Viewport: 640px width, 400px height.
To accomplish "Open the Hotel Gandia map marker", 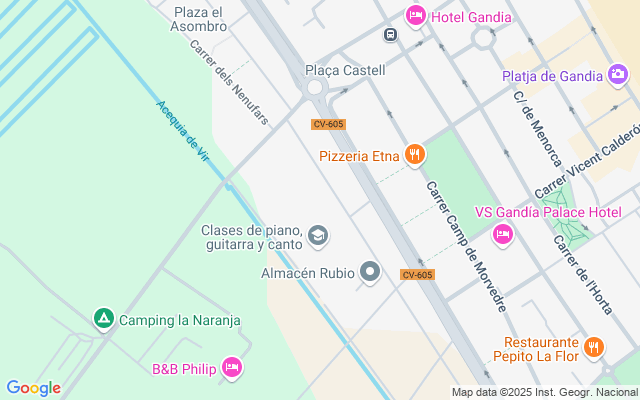I will [x=415, y=17].
